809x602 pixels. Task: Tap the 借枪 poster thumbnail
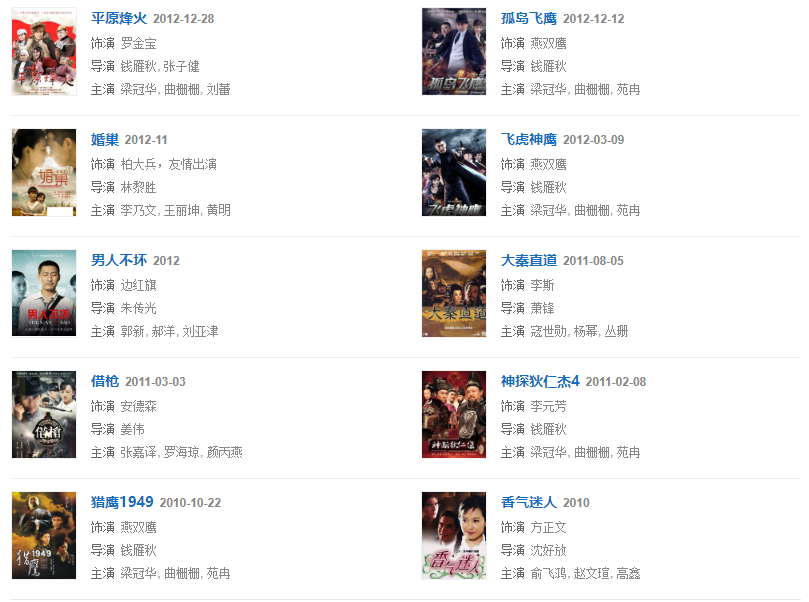[44, 415]
